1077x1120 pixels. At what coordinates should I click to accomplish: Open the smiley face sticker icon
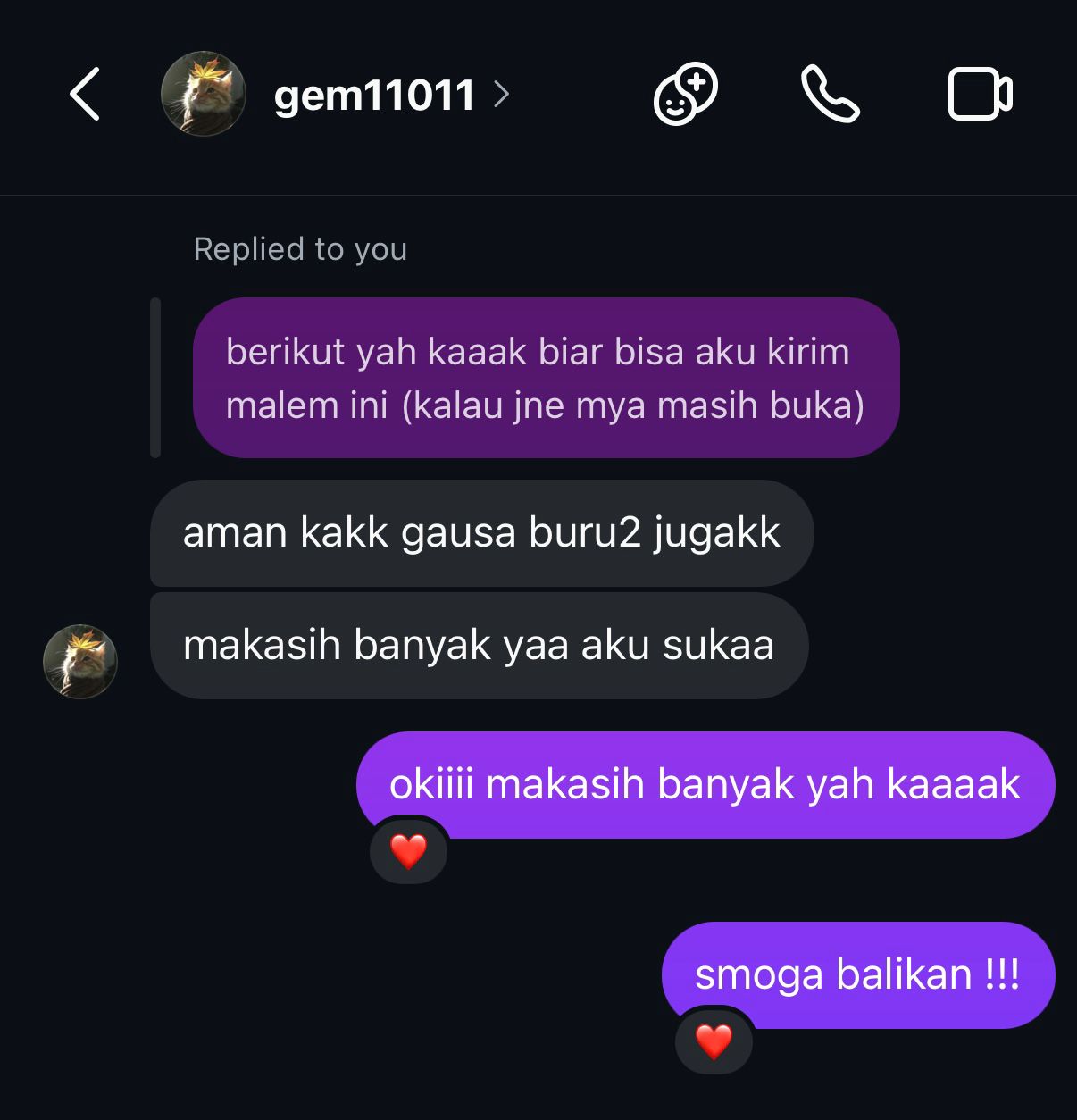[x=685, y=93]
